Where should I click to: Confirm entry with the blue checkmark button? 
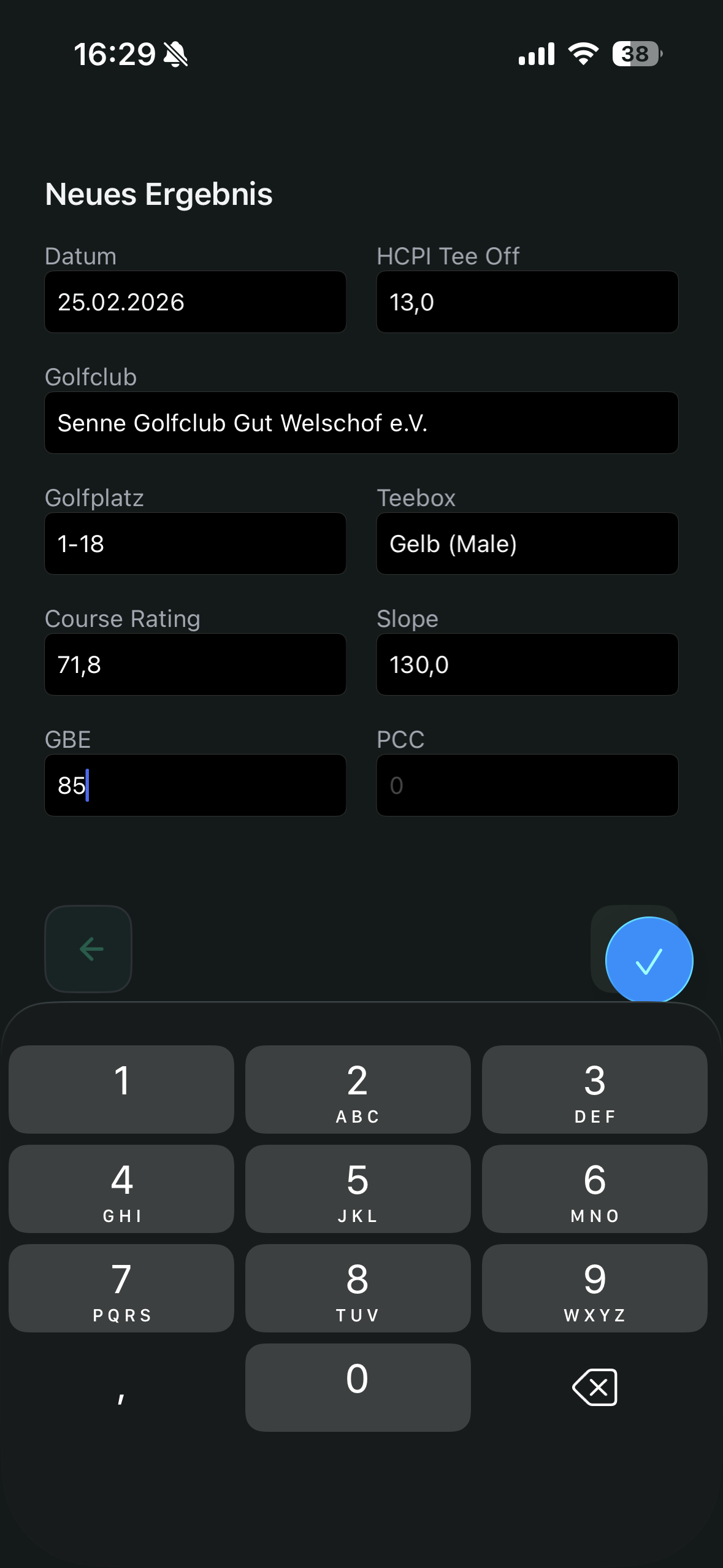[649, 961]
